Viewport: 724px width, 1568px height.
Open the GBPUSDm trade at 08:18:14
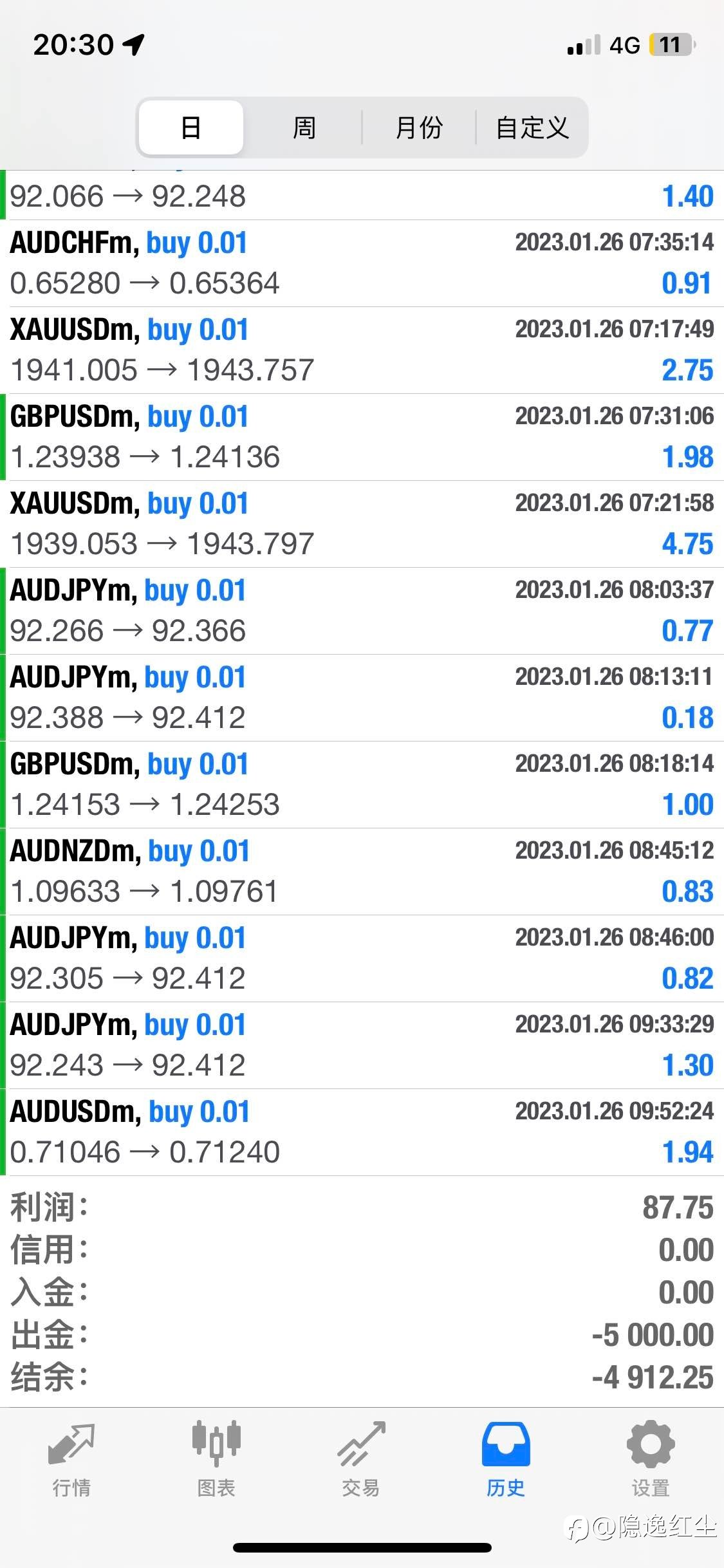(362, 785)
